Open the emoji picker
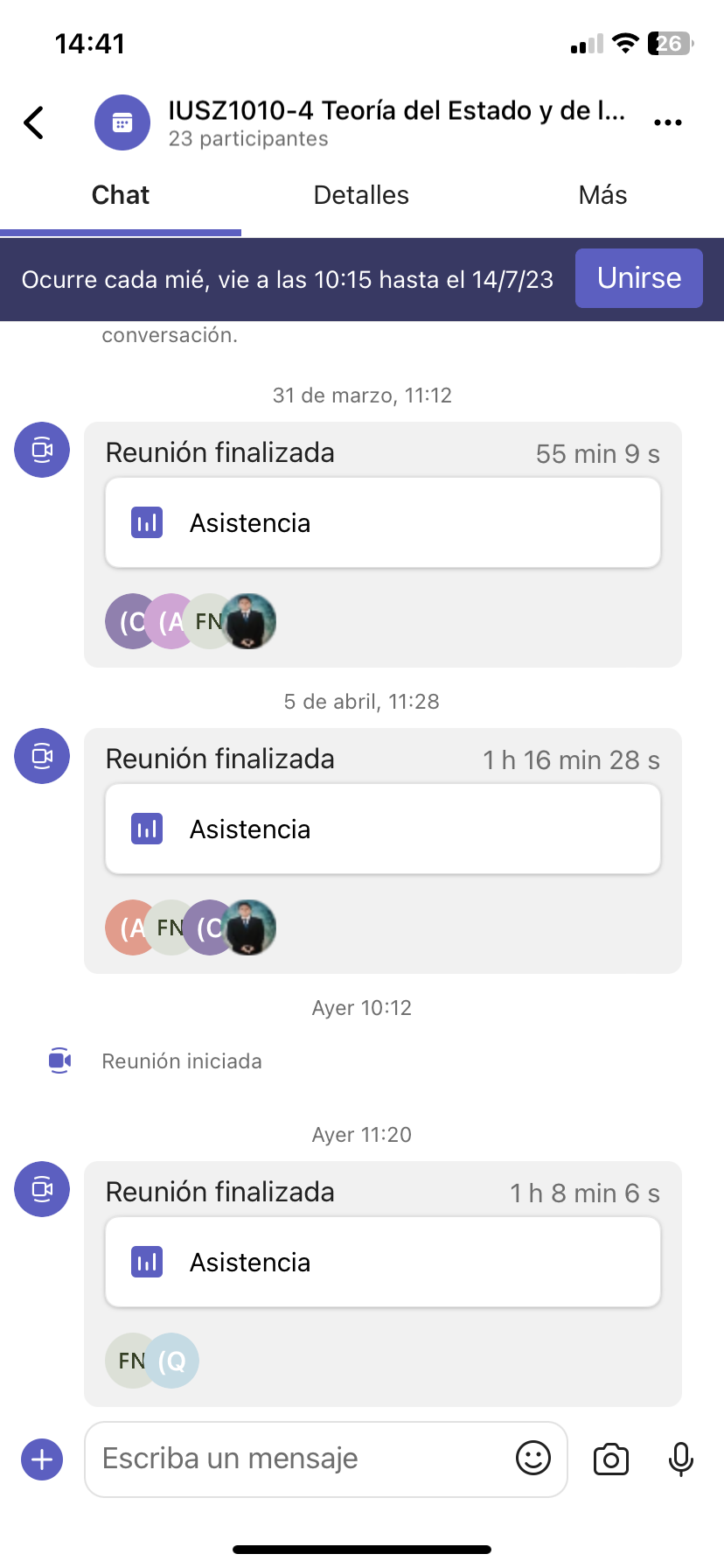 click(533, 1459)
